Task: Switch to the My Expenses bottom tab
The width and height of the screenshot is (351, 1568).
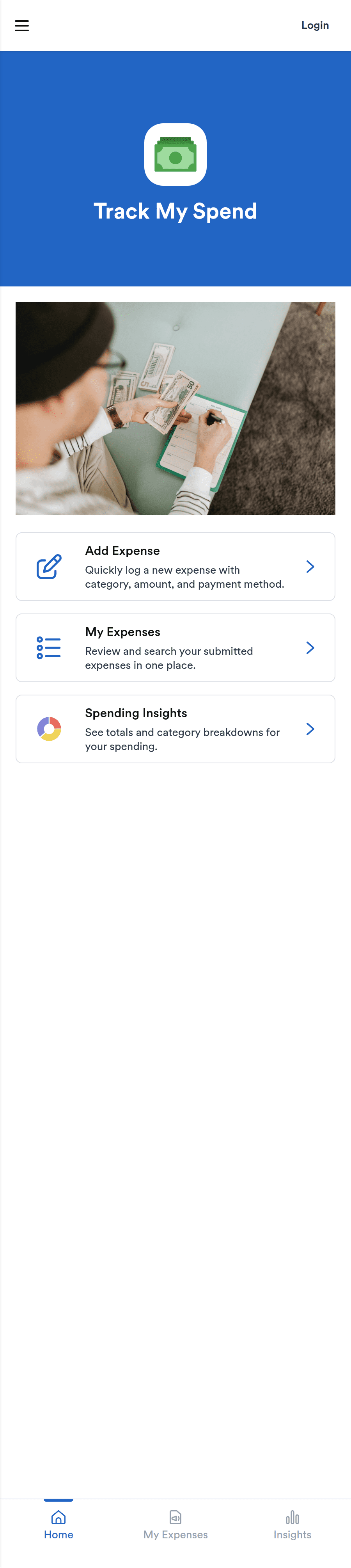Action: pyautogui.click(x=175, y=1525)
